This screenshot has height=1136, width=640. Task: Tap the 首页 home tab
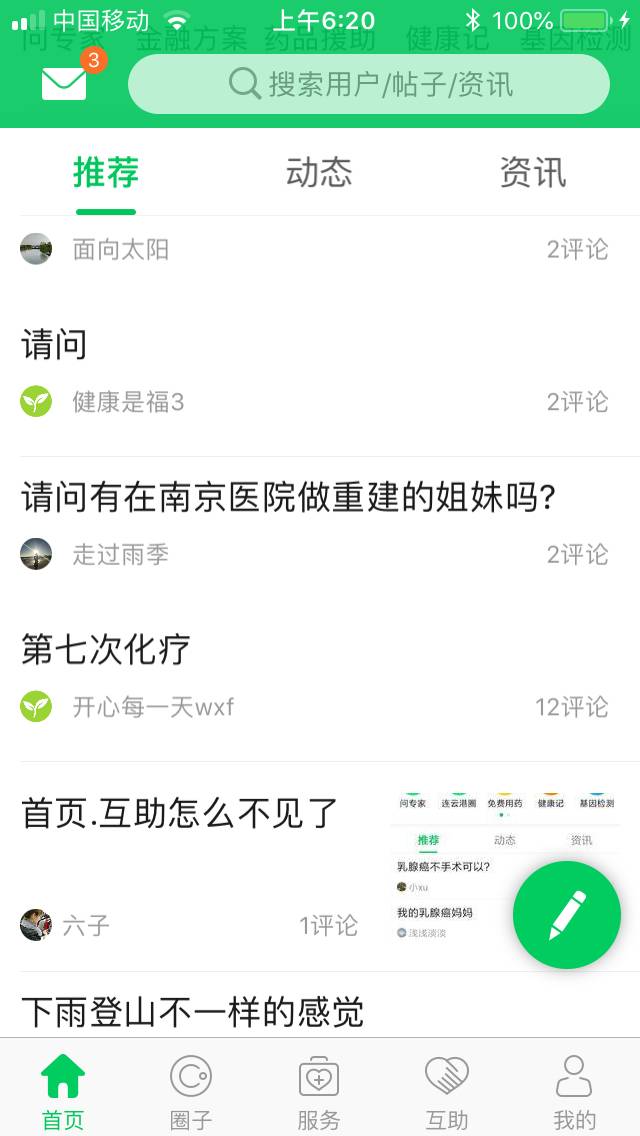point(63,1091)
